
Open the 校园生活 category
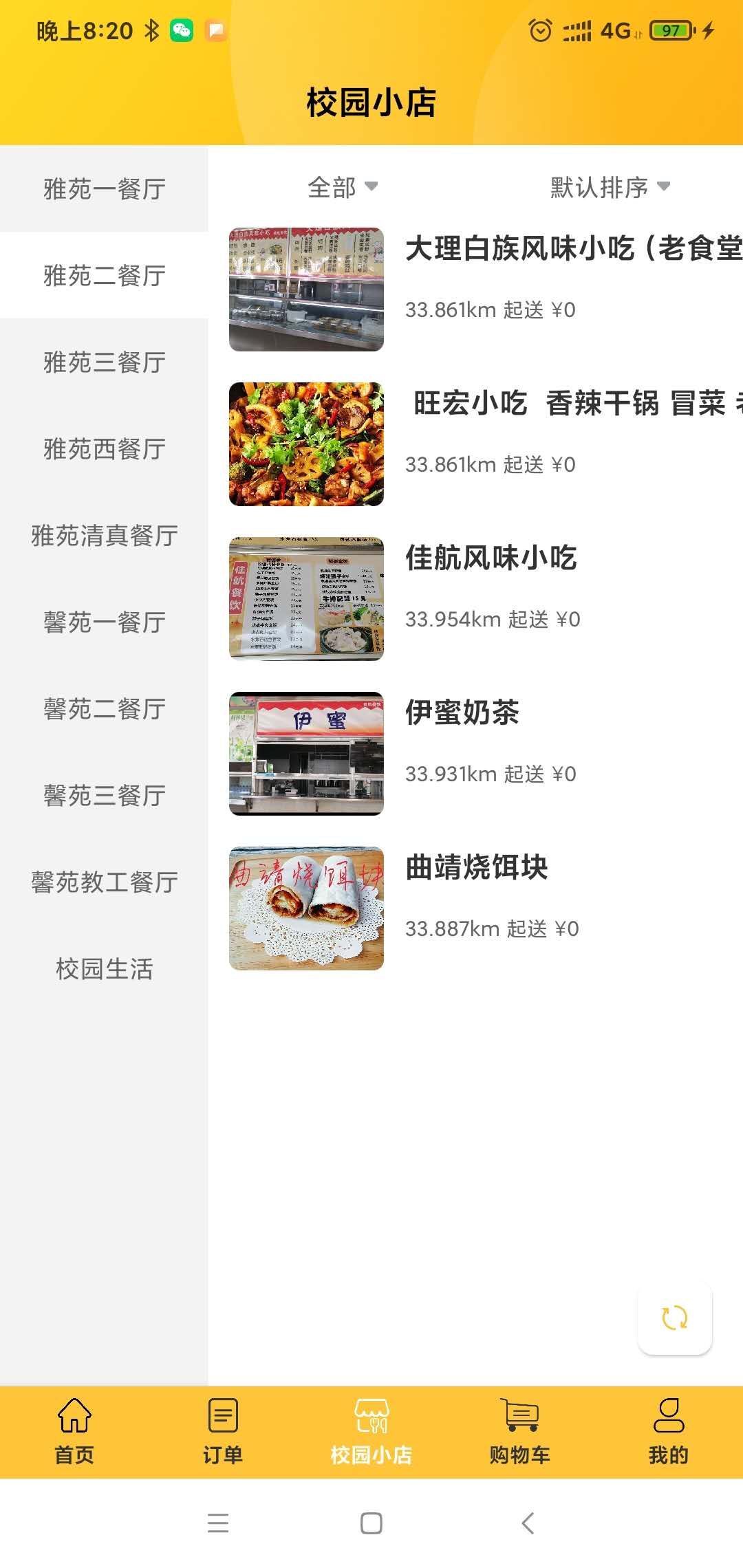point(105,969)
